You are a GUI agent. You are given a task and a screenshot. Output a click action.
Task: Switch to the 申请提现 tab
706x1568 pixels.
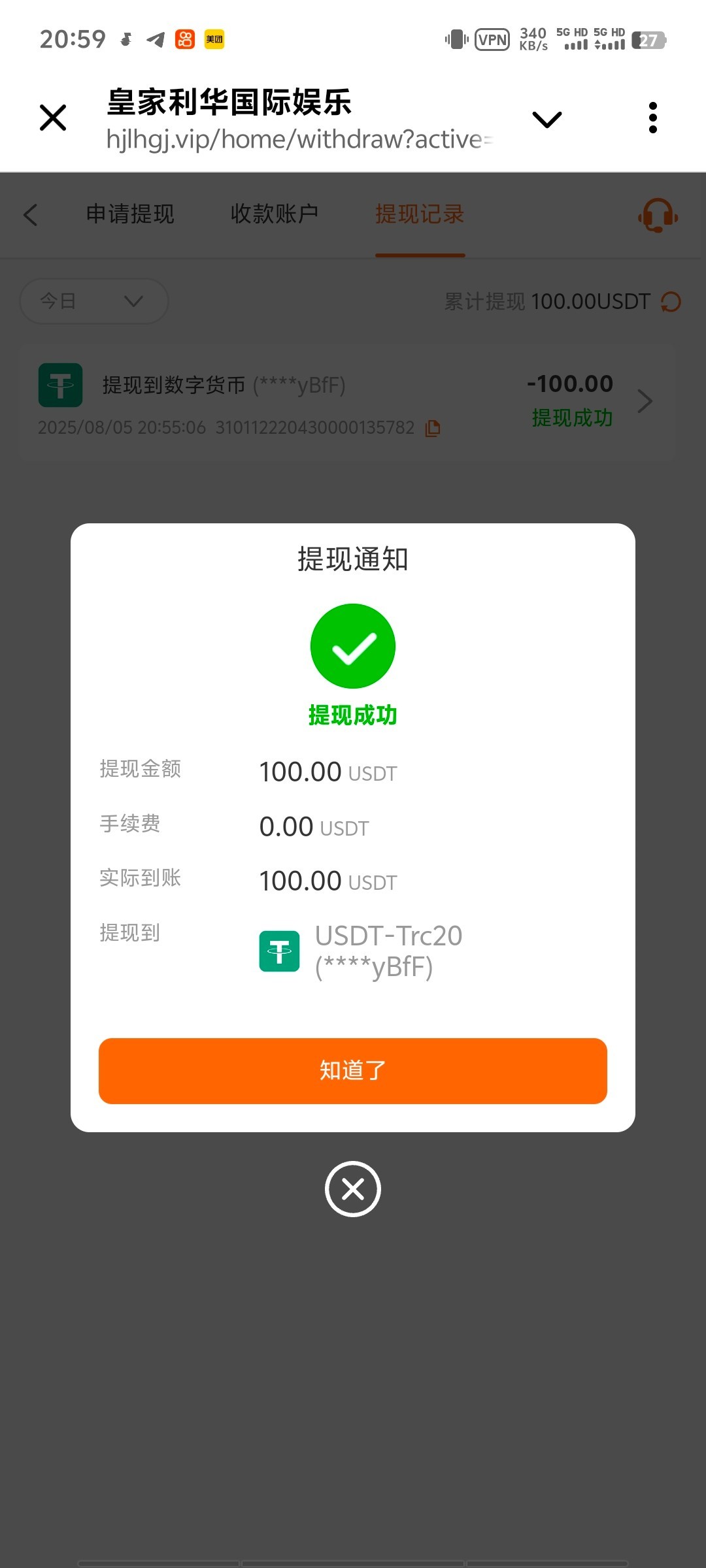(x=130, y=214)
